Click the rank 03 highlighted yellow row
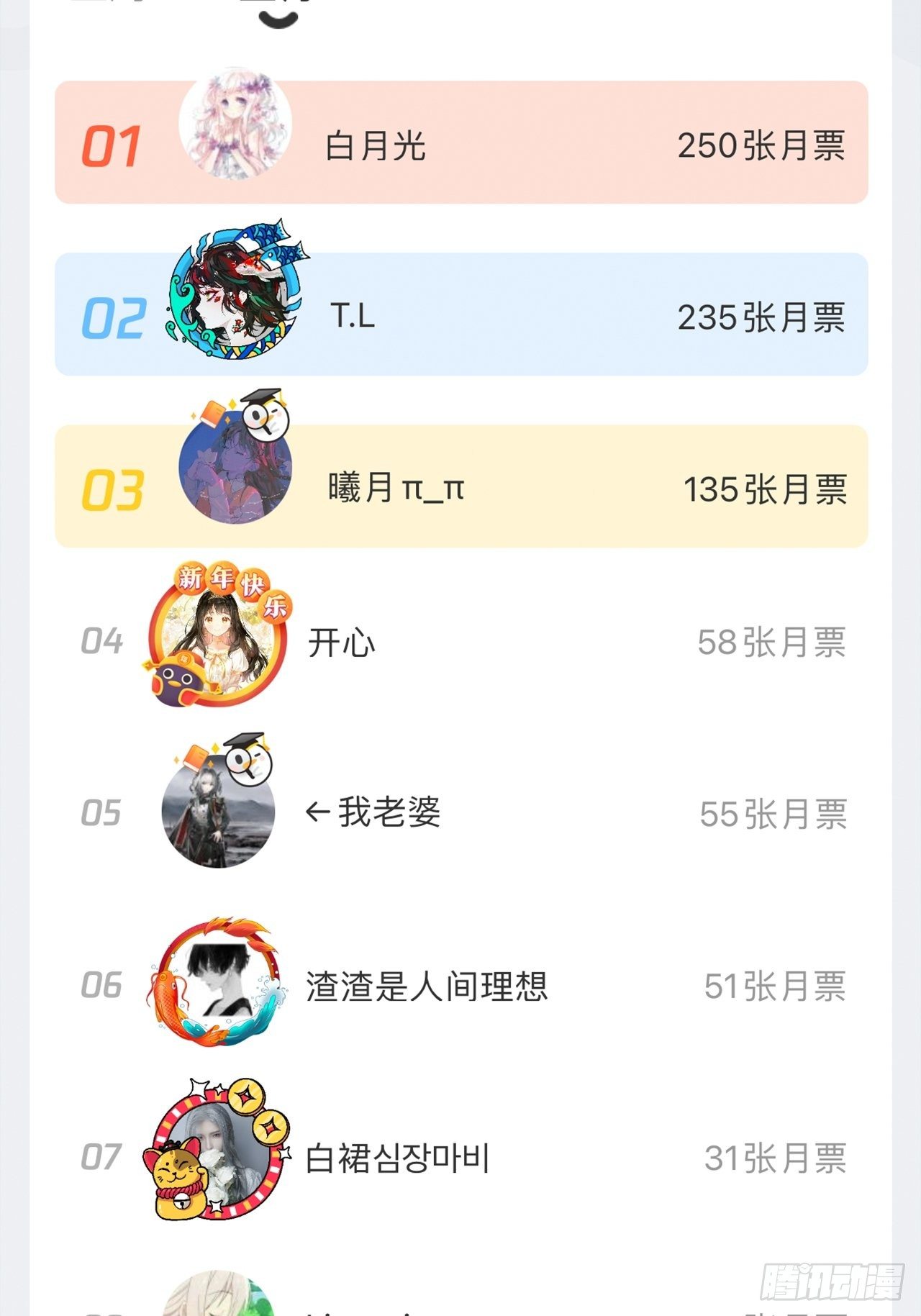921x1316 pixels. click(x=460, y=486)
